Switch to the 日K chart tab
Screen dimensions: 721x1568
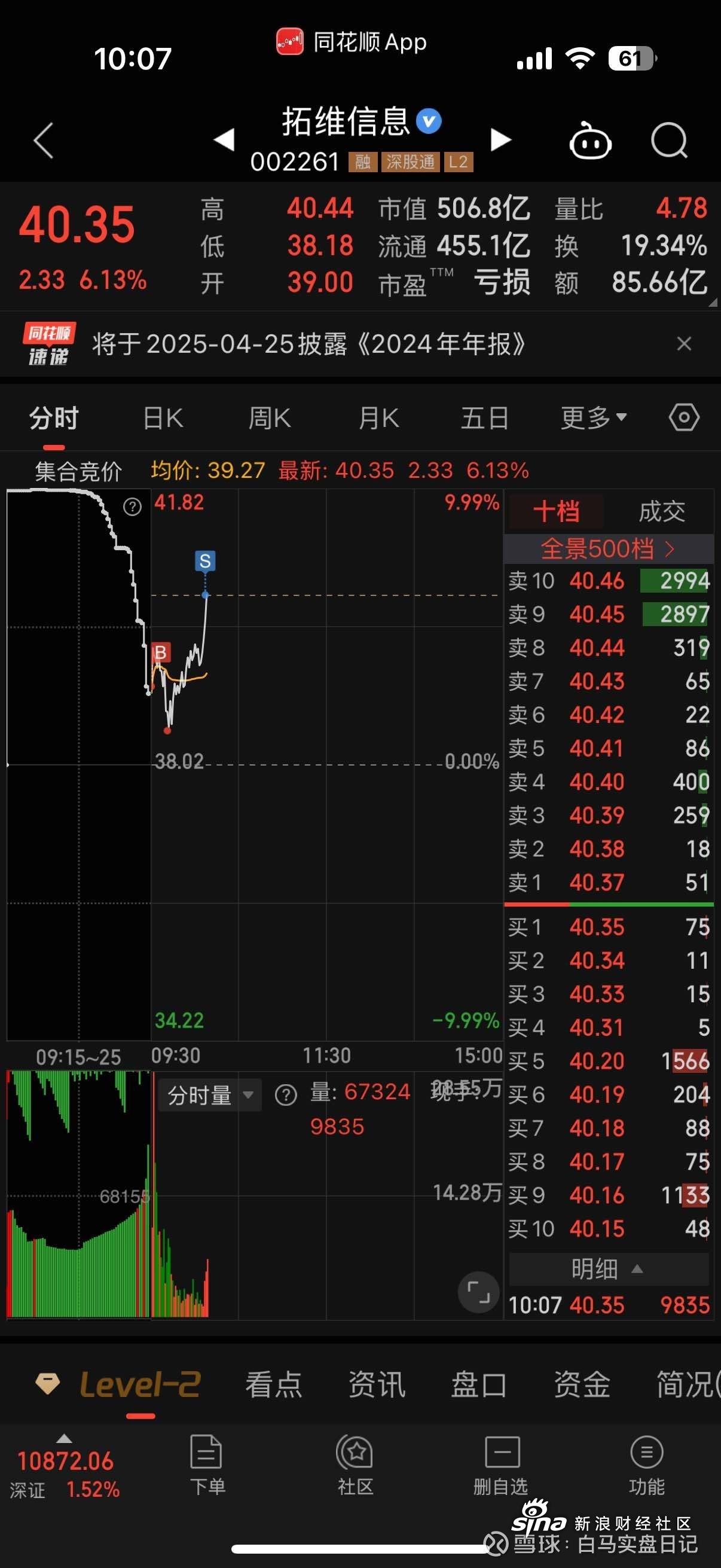click(x=163, y=418)
